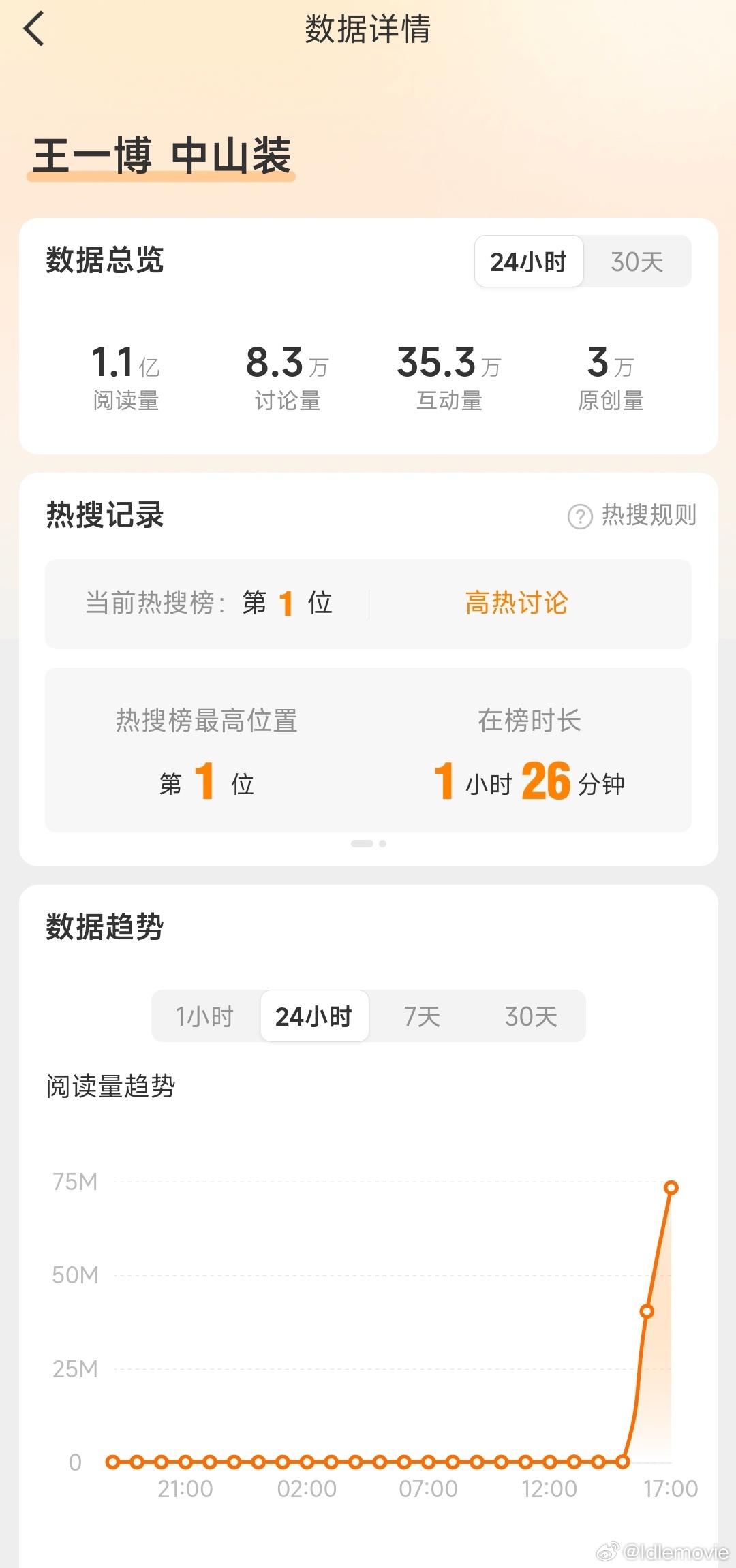Click the 75M axis label on the chart

coord(74,1182)
